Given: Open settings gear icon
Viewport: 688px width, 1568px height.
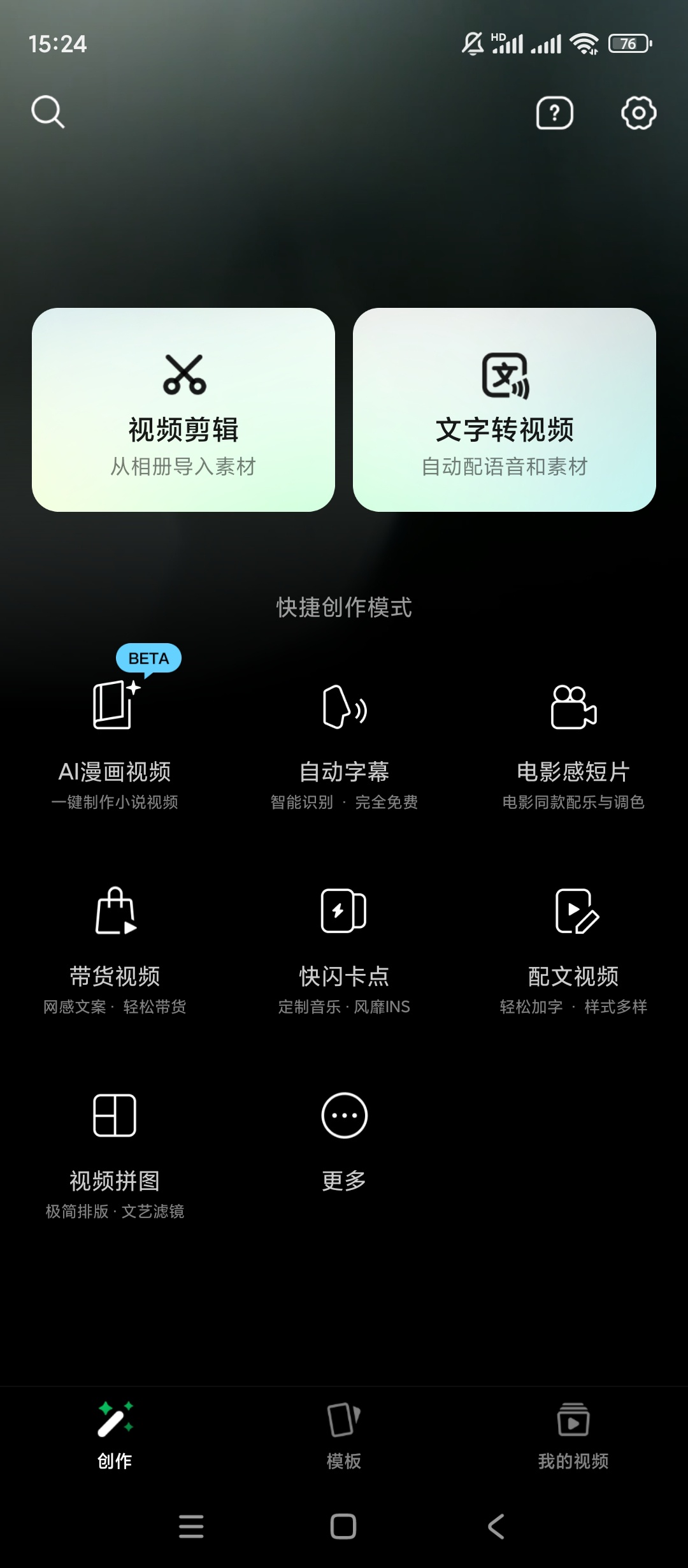Looking at the screenshot, I should pos(638,113).
